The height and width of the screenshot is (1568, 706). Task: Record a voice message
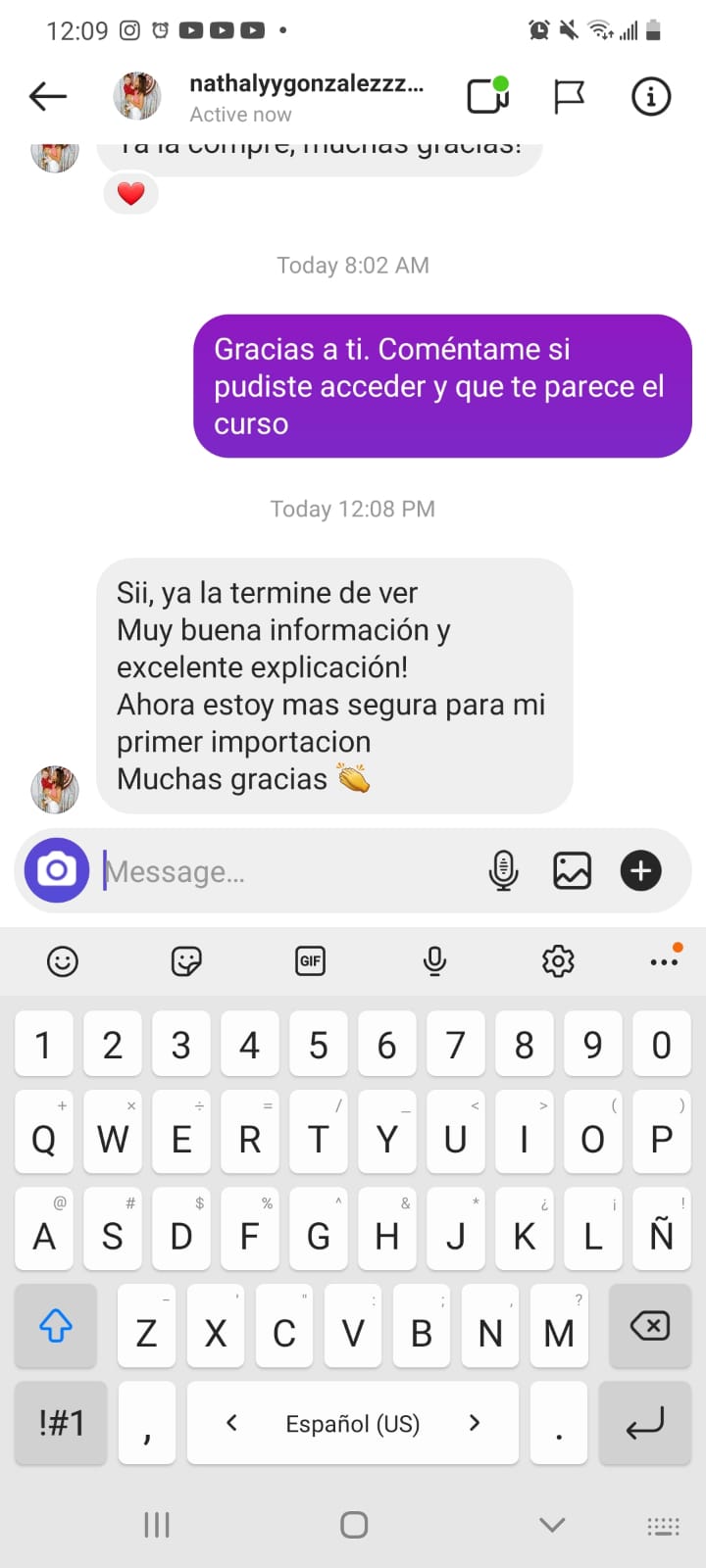point(503,870)
